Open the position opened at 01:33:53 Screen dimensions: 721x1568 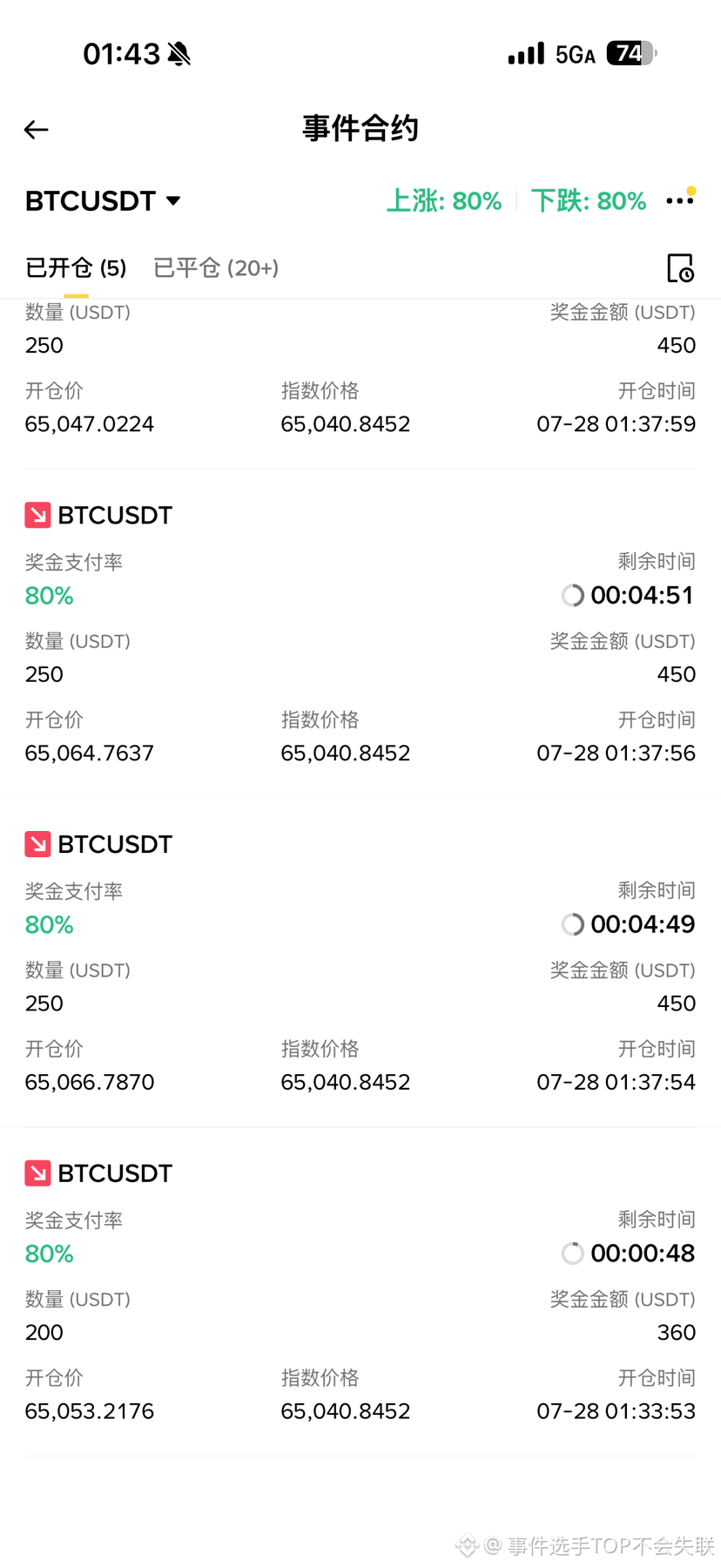click(x=360, y=1292)
